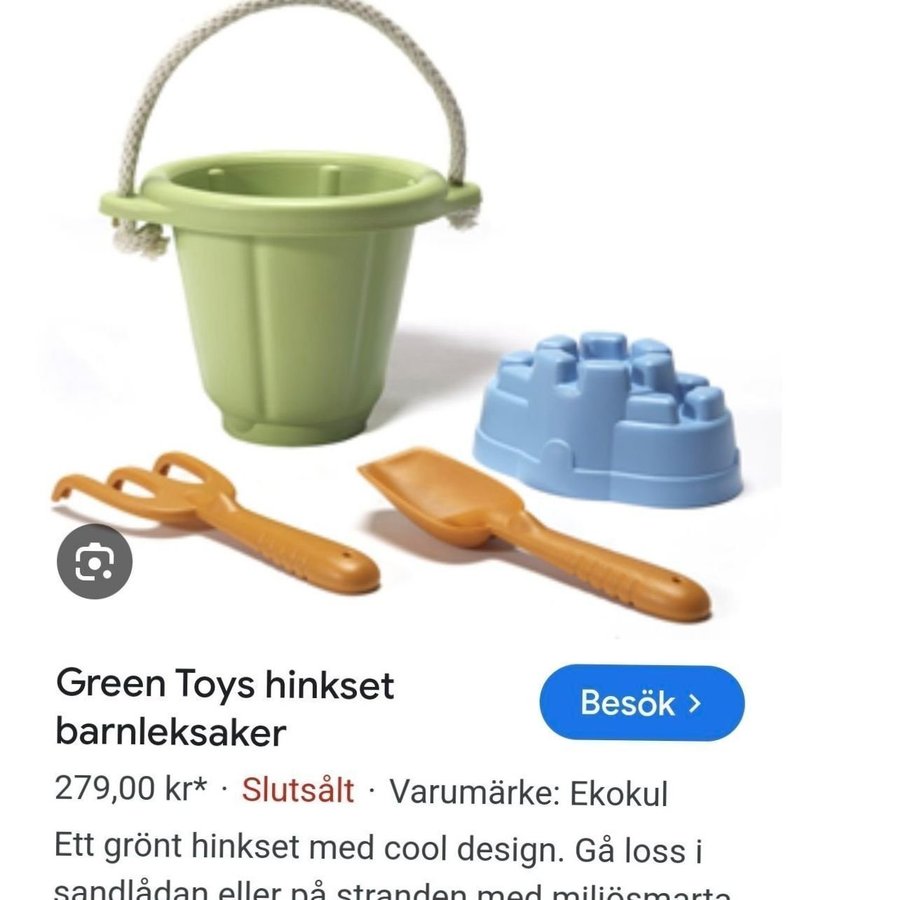Search this image with Google Lens

click(x=93, y=564)
